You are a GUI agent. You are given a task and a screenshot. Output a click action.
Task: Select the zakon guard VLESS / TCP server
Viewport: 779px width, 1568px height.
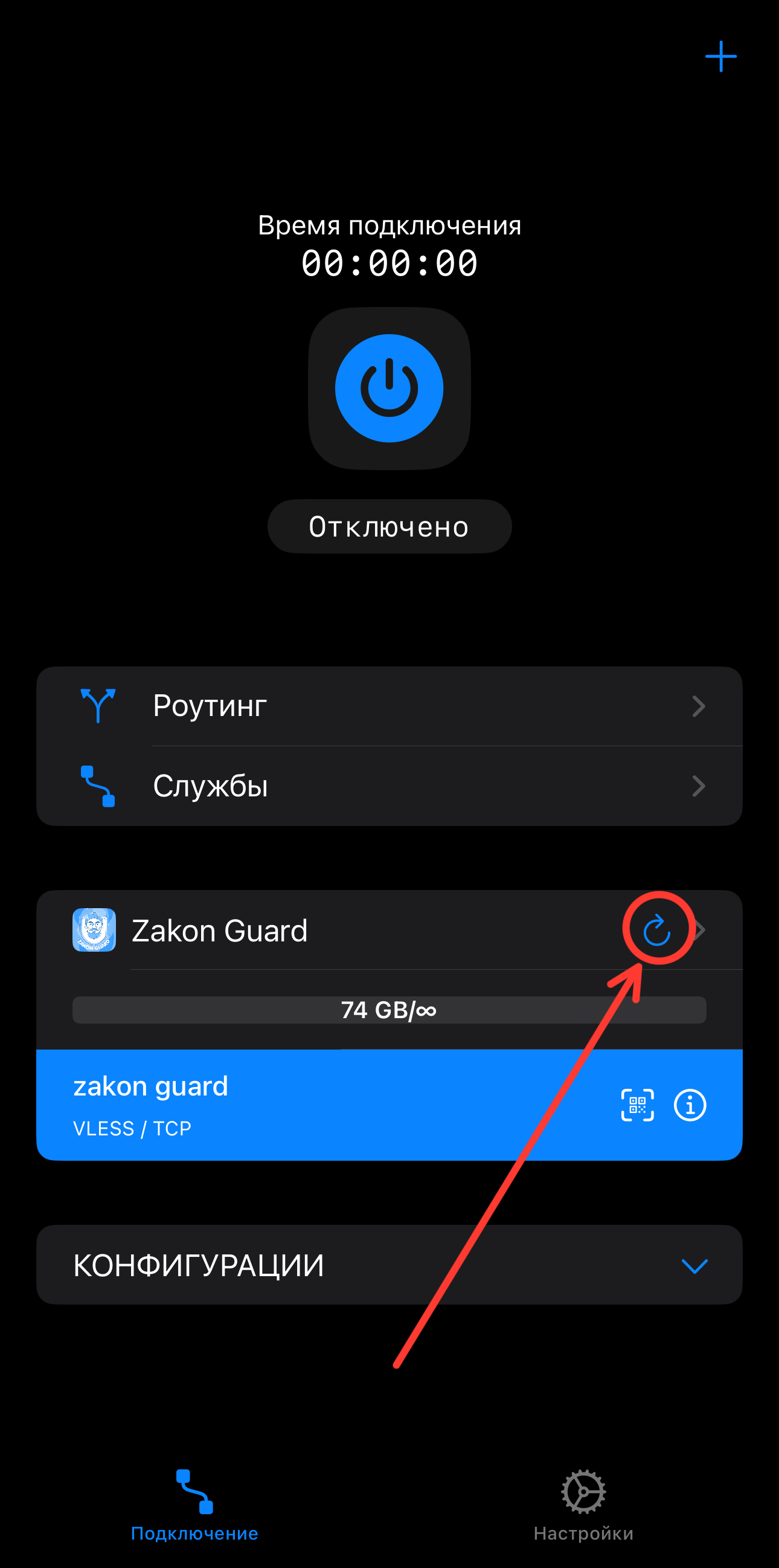(304, 1105)
